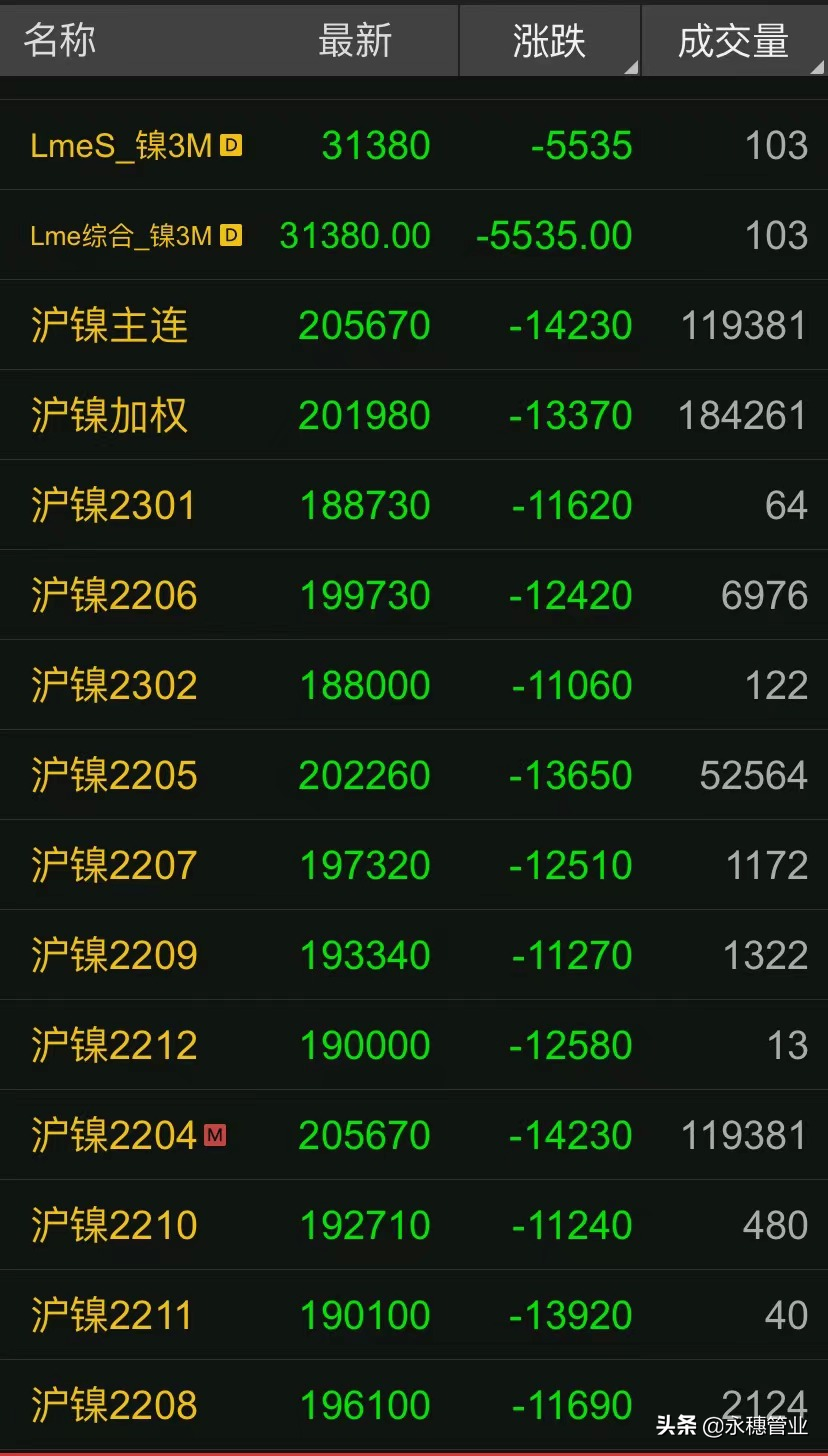The height and width of the screenshot is (1456, 828).
Task: View 沪镍加权 index row
Action: (x=414, y=415)
